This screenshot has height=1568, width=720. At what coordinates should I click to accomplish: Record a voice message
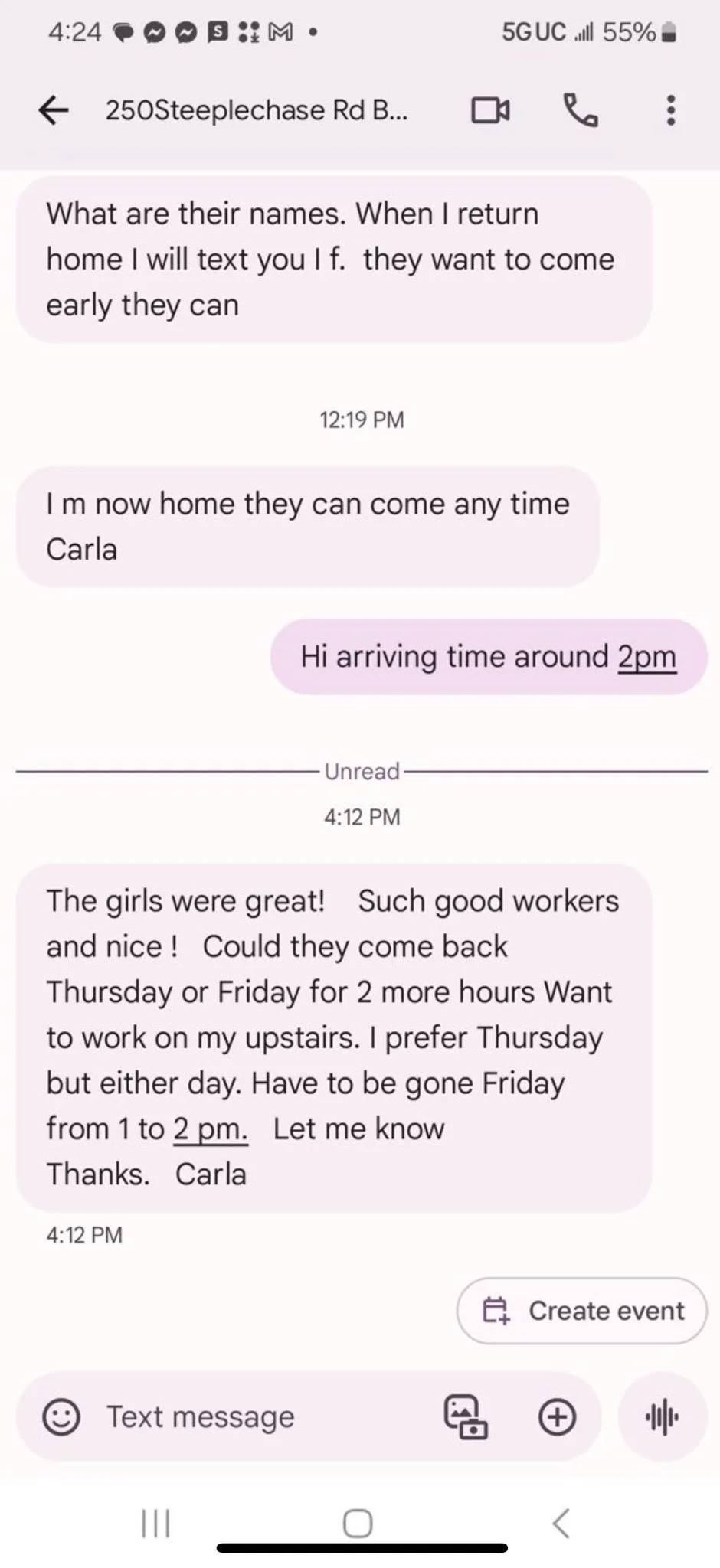click(662, 1417)
